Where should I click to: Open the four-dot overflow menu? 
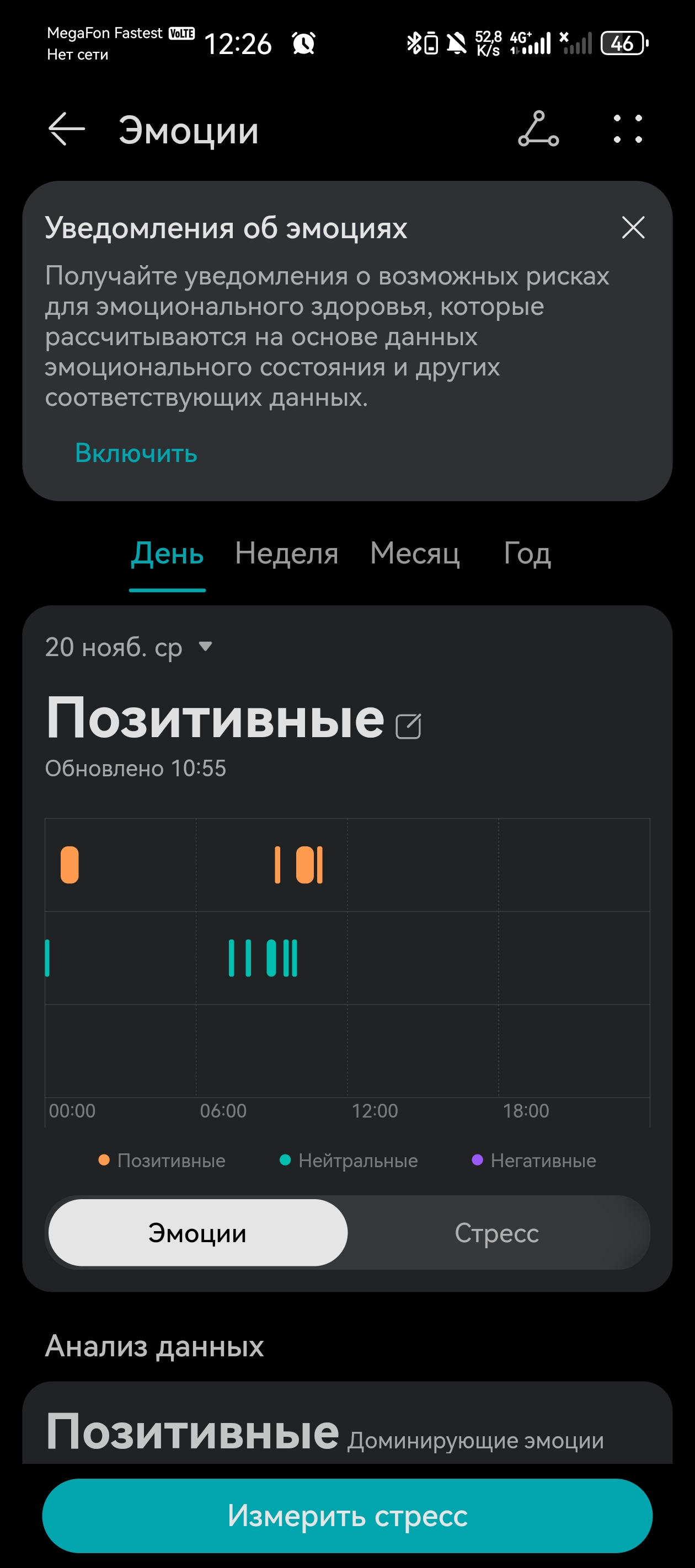[x=627, y=130]
